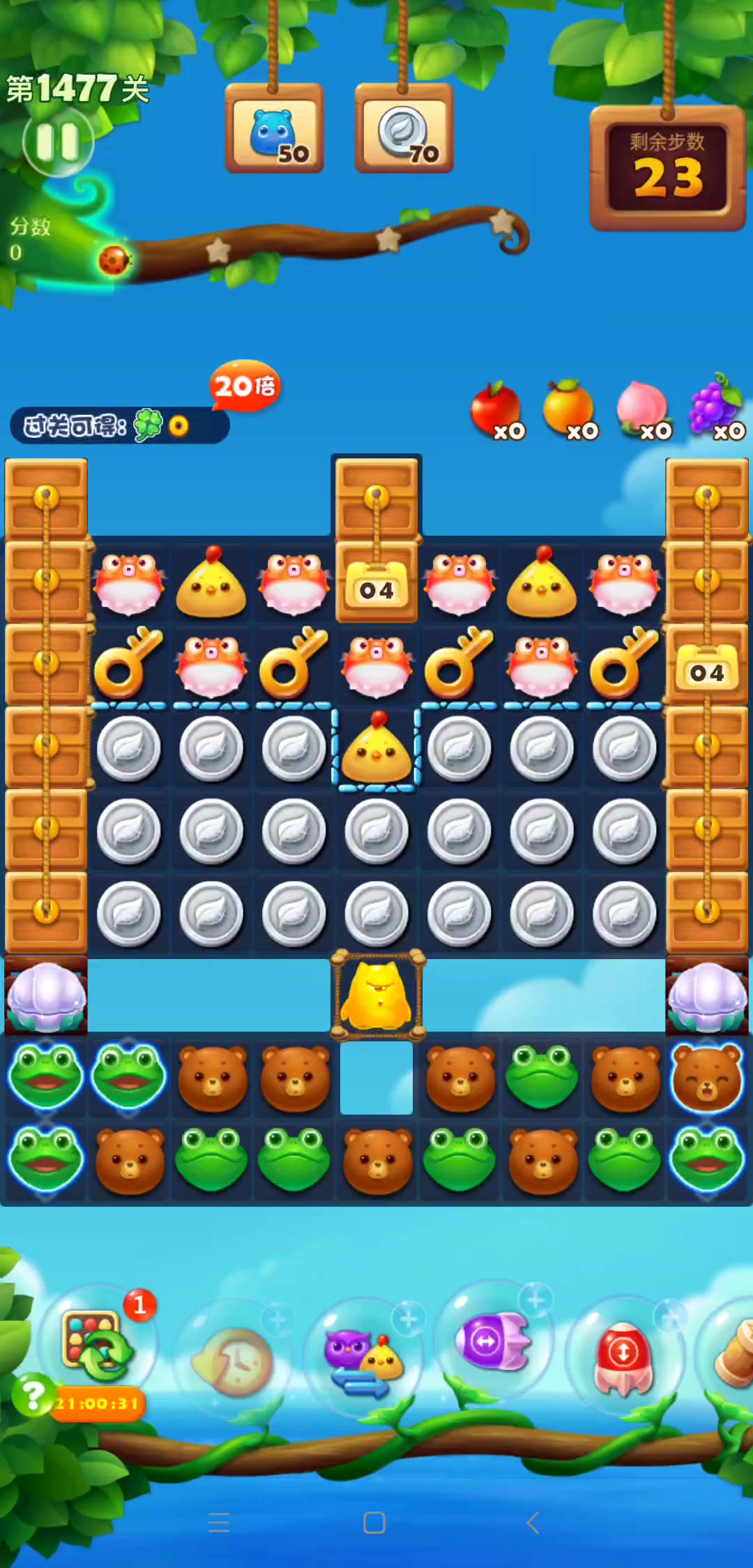Select the clock extra-moves booster

(231, 1362)
